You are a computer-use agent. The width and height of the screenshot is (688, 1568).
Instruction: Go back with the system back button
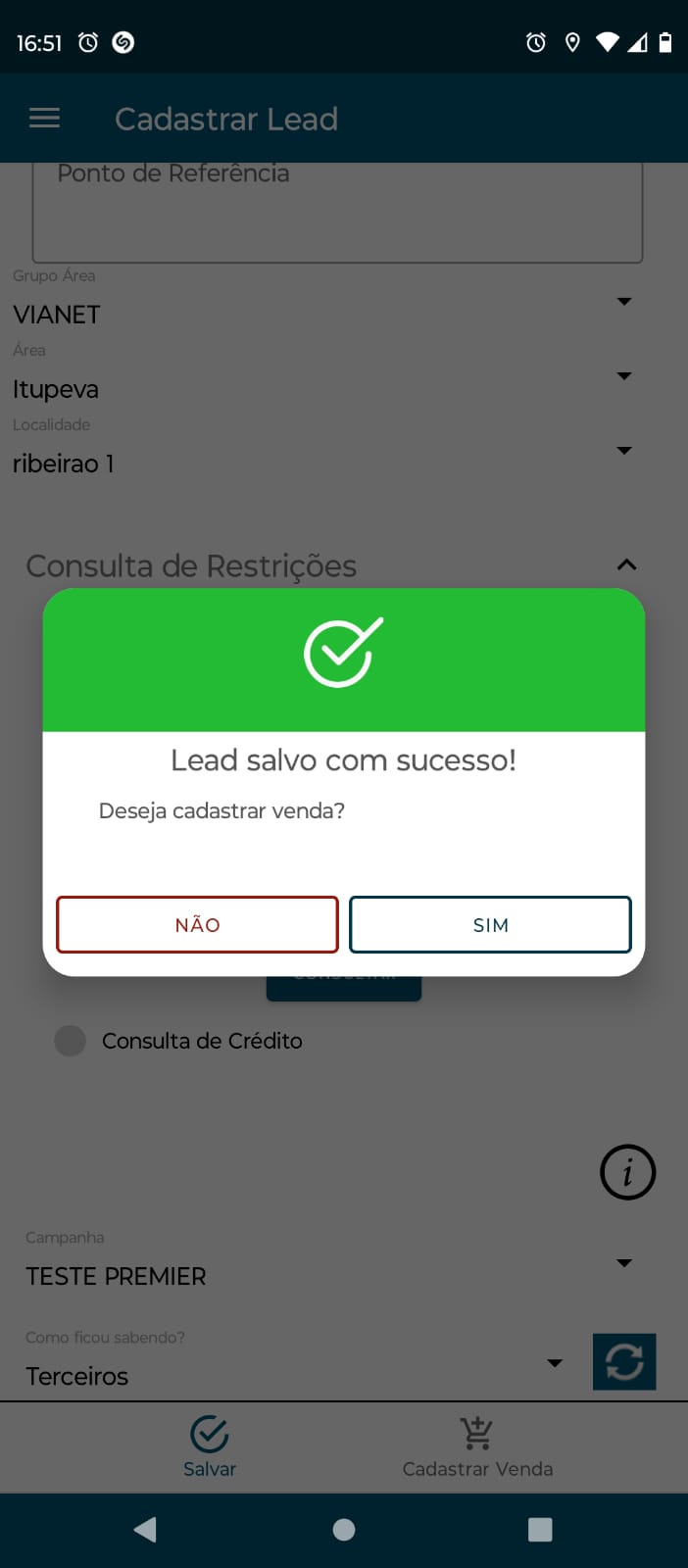pyautogui.click(x=146, y=1529)
